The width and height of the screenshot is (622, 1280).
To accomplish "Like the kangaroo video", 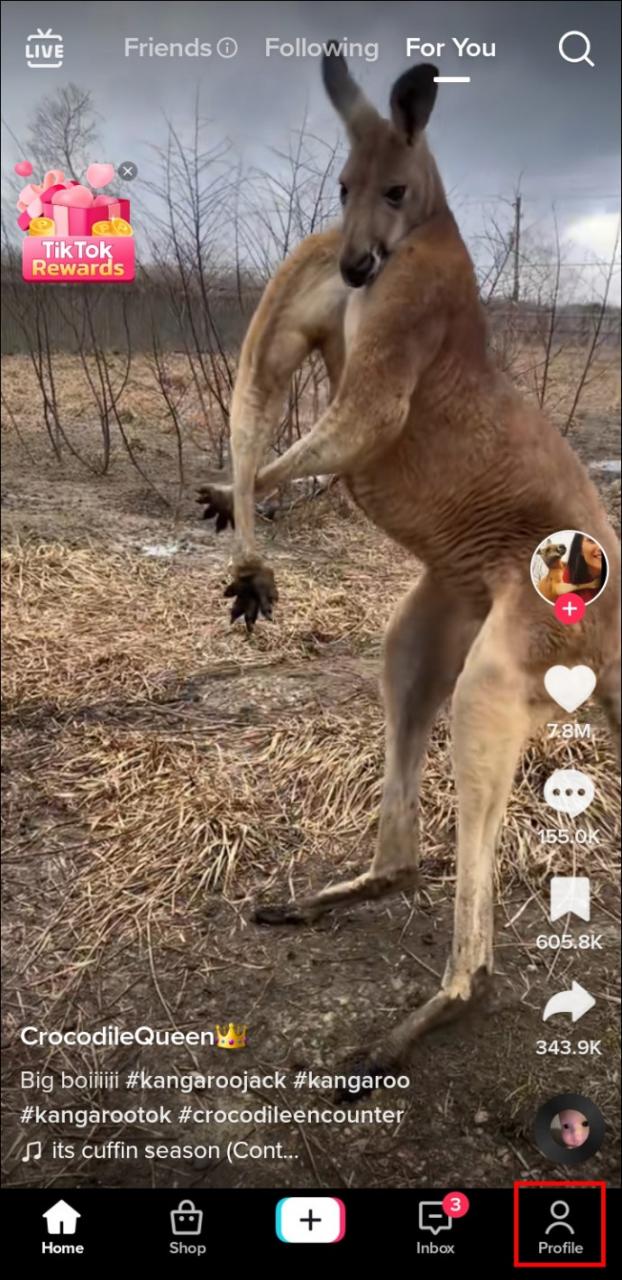I will [x=569, y=688].
